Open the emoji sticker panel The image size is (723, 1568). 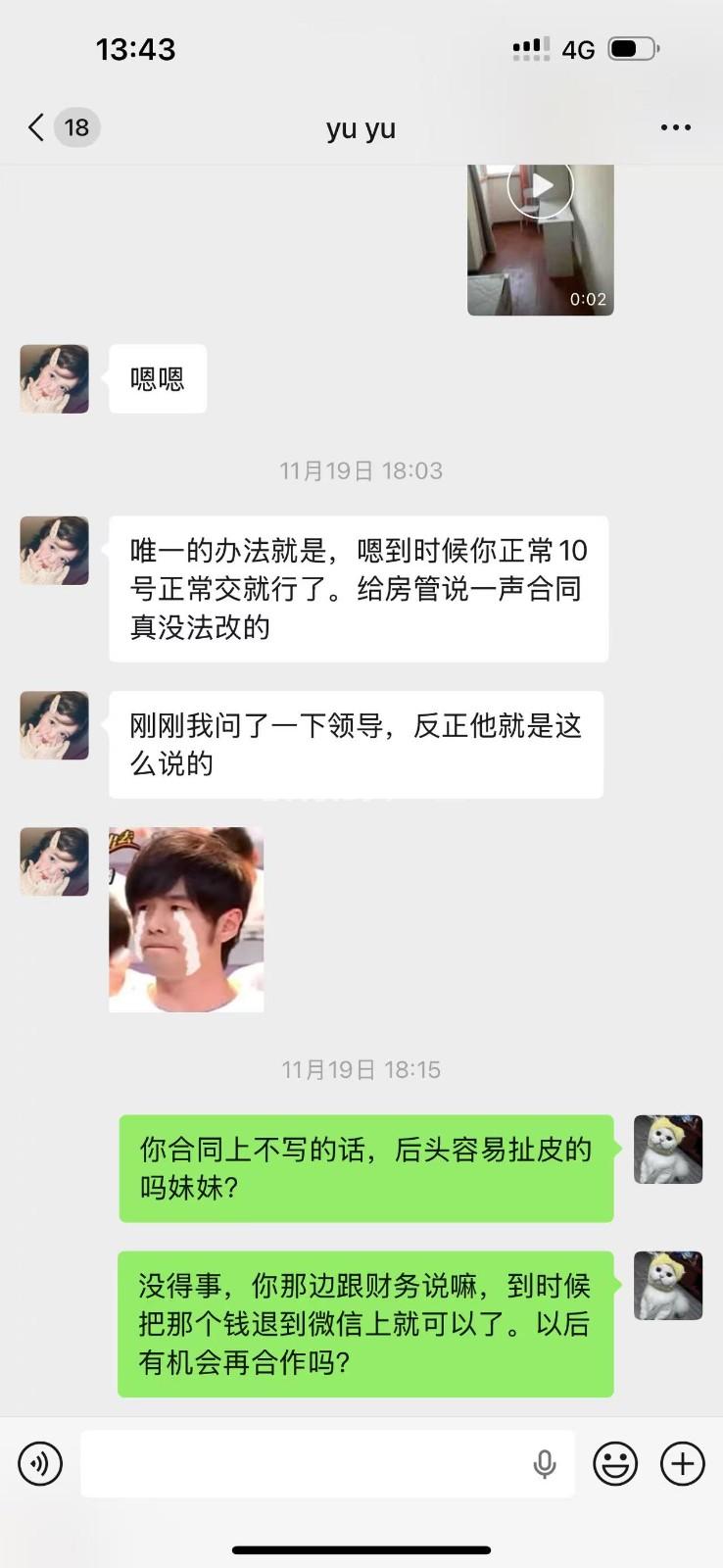pos(615,1464)
